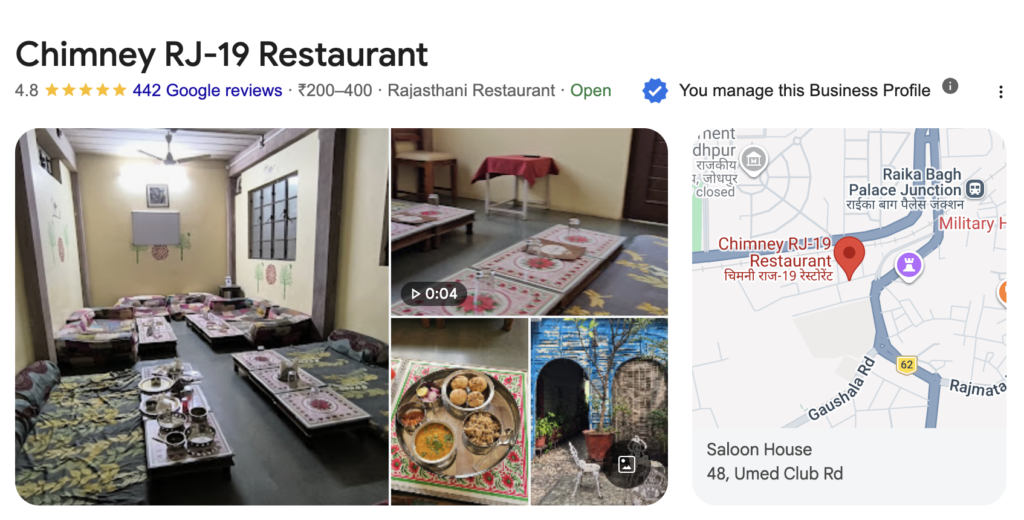Tap the info icon beside Business Profile

click(950, 86)
